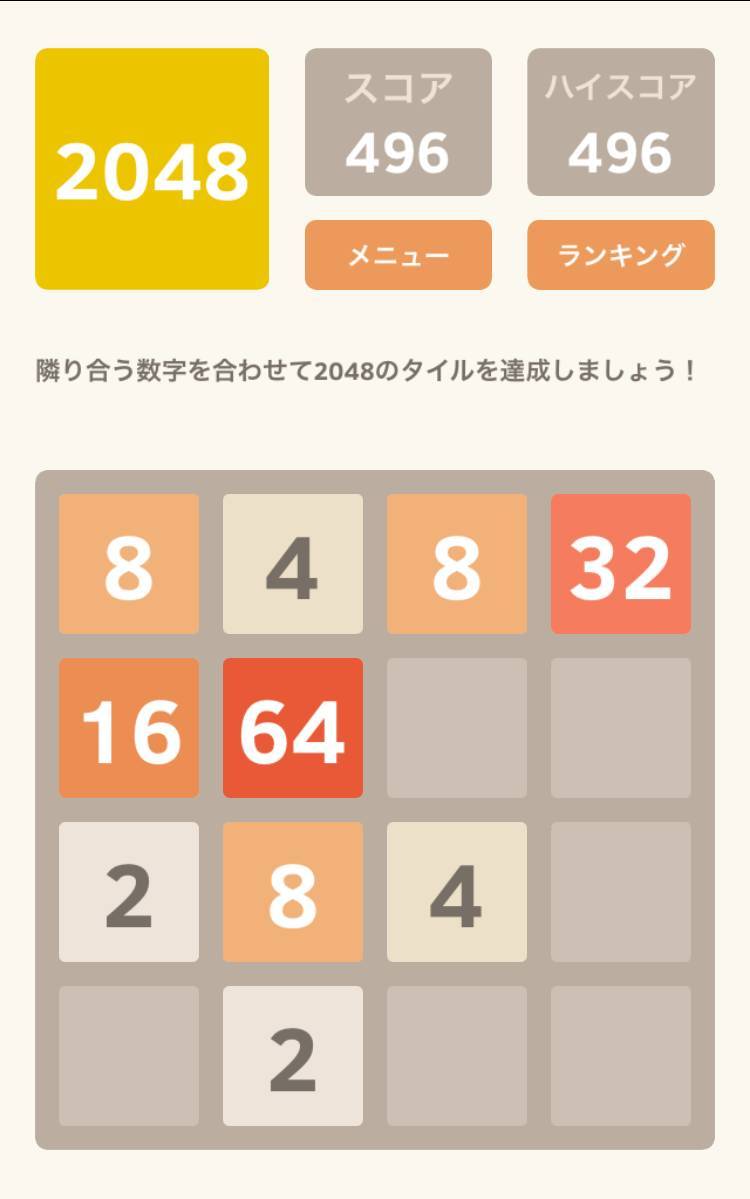
Task: Open the ランキング (Ranking) screen
Action: (x=621, y=255)
